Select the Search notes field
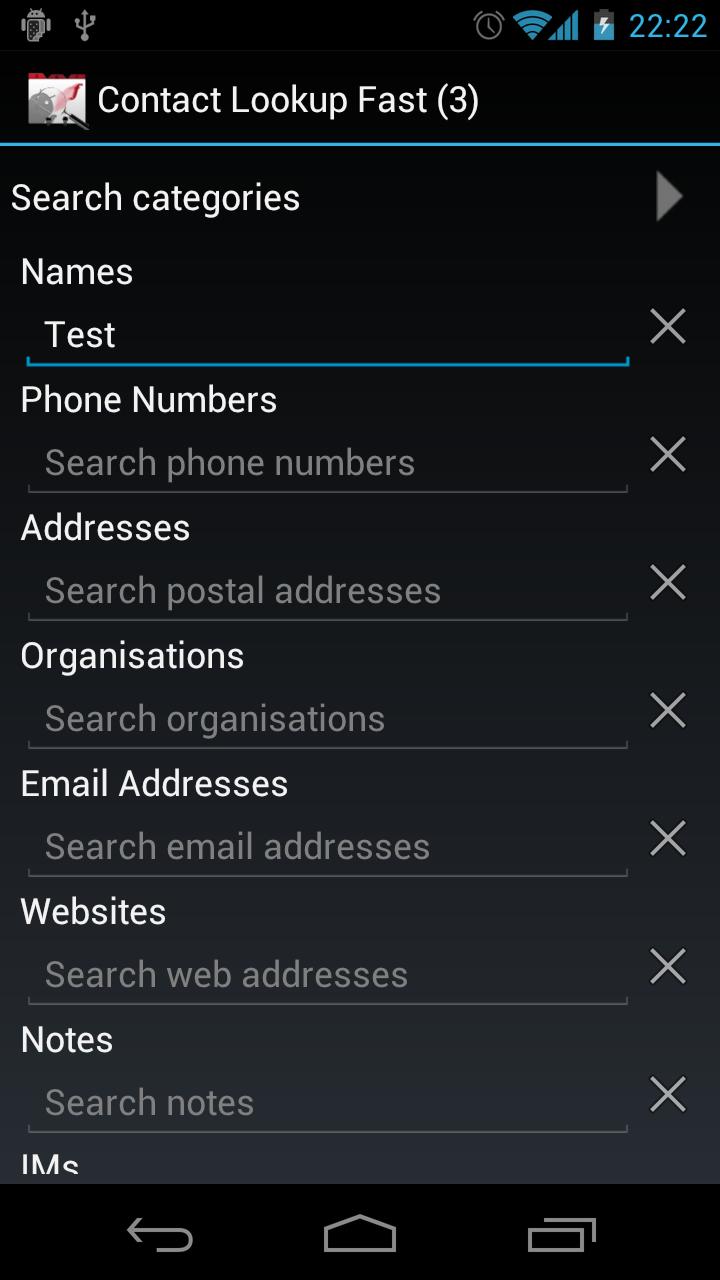The image size is (720, 1280). point(327,1103)
